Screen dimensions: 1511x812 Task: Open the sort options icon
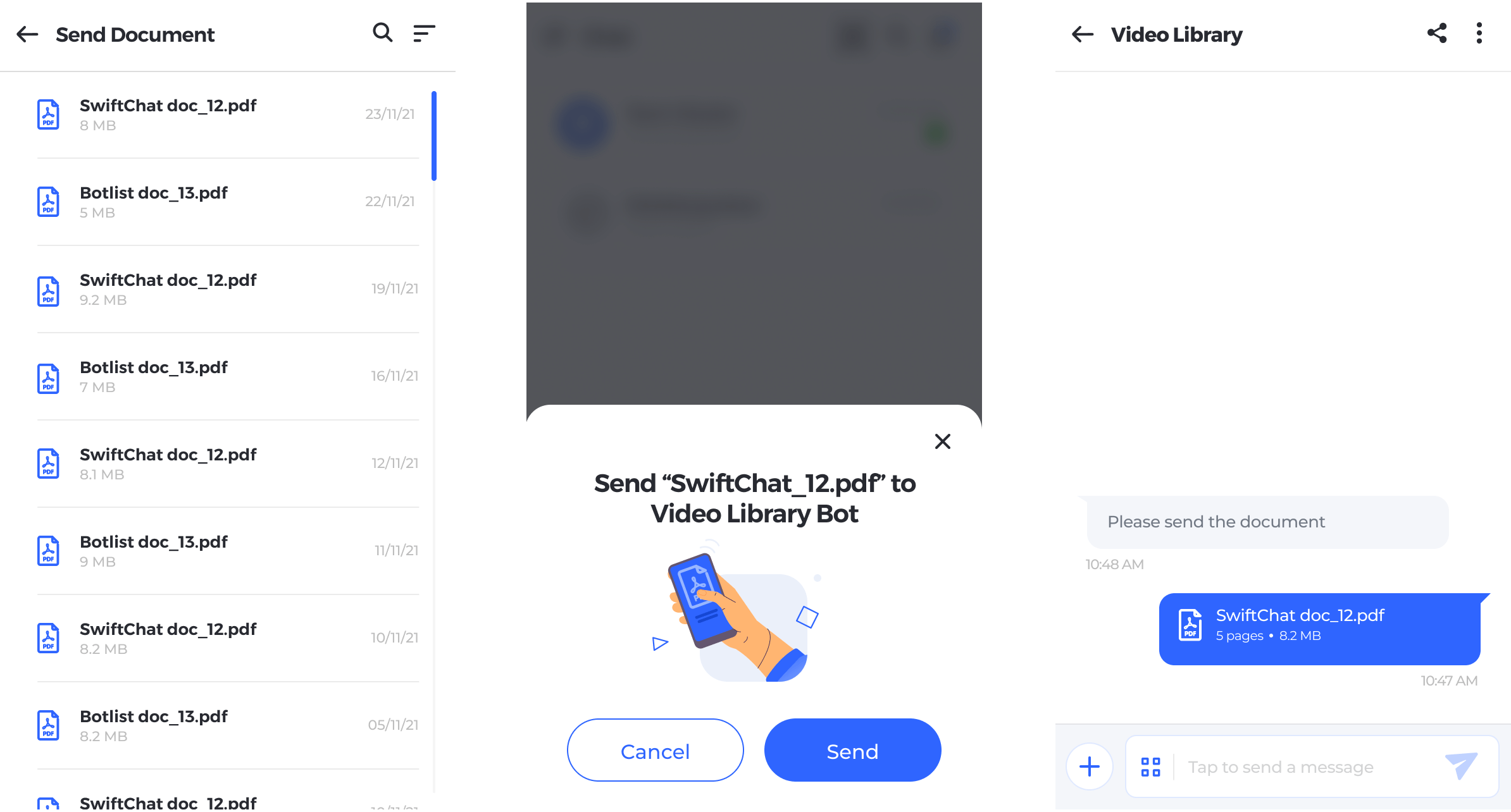424,33
